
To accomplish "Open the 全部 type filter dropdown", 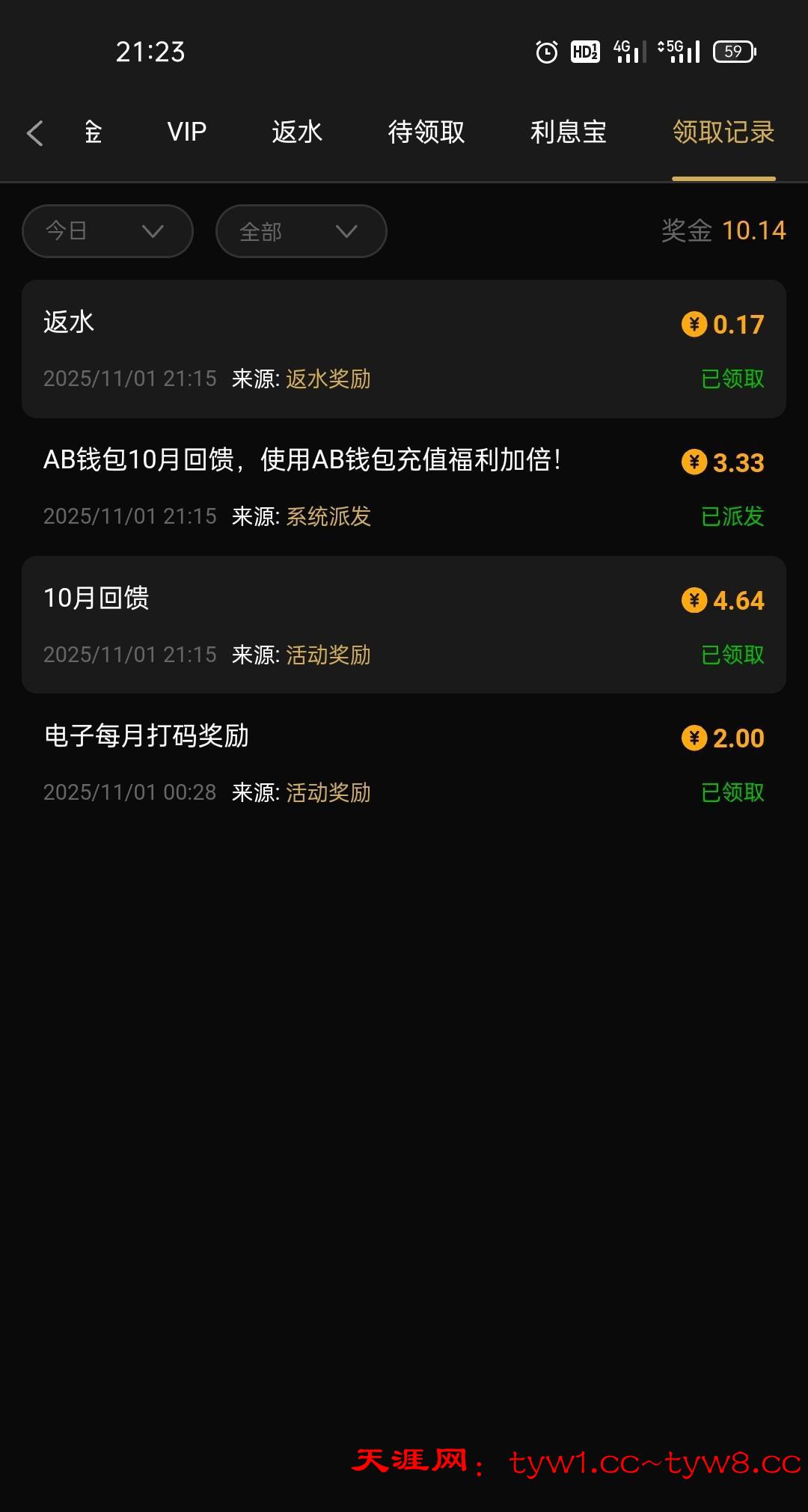I will 301,231.
